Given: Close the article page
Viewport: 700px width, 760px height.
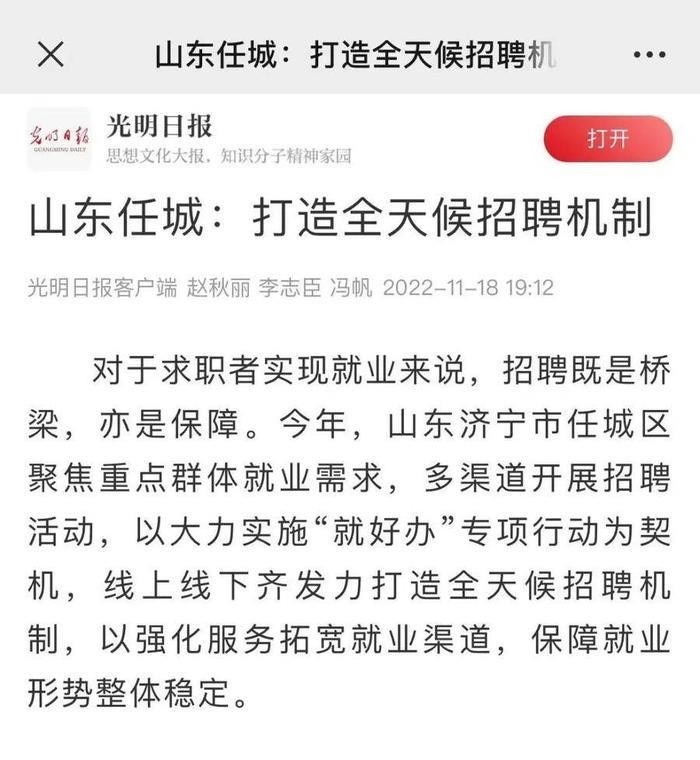Looking at the screenshot, I should [50, 54].
